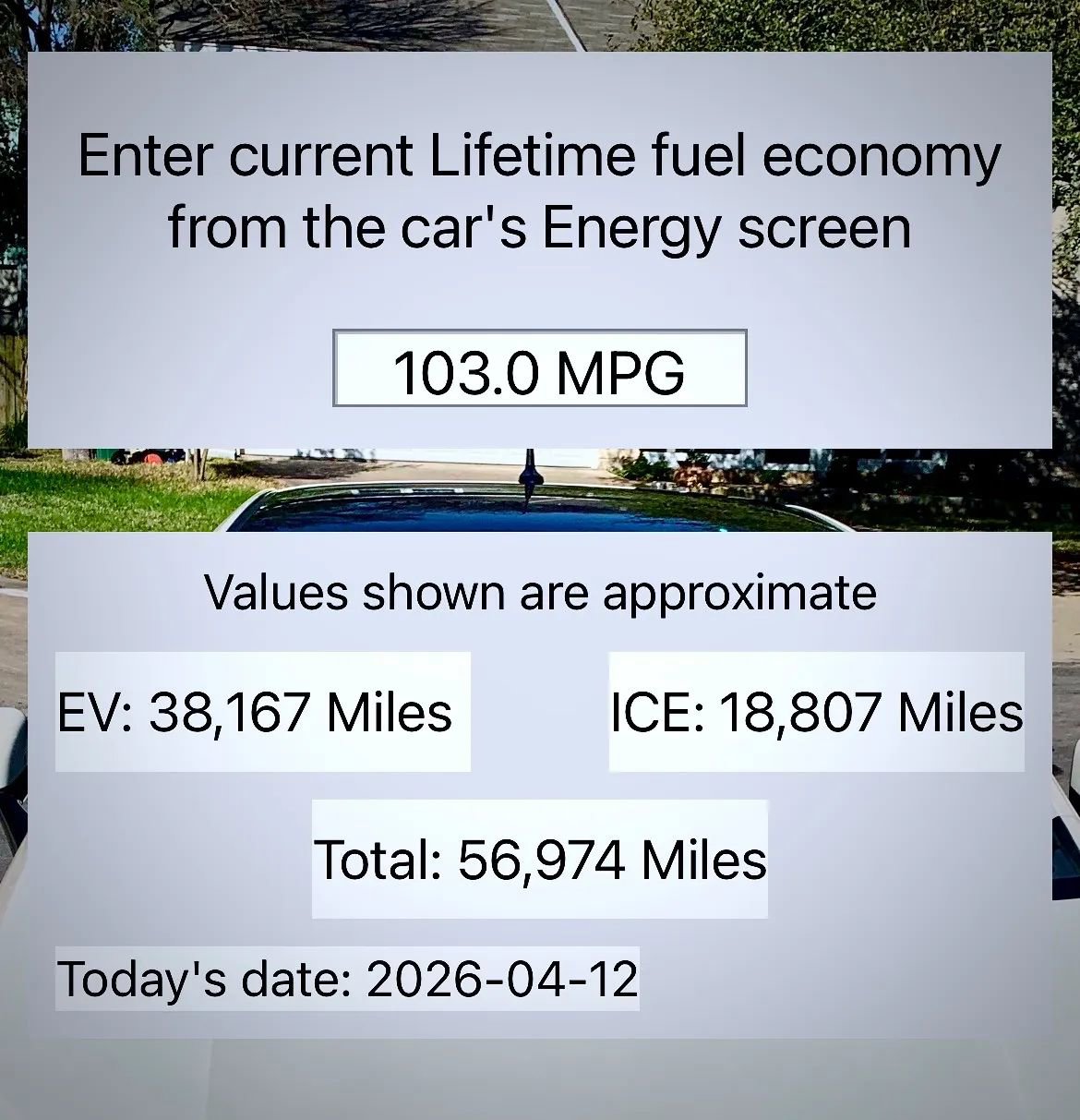This screenshot has height=1120, width=1080.
Task: Click inside the MPG text box border
Action: point(538,368)
